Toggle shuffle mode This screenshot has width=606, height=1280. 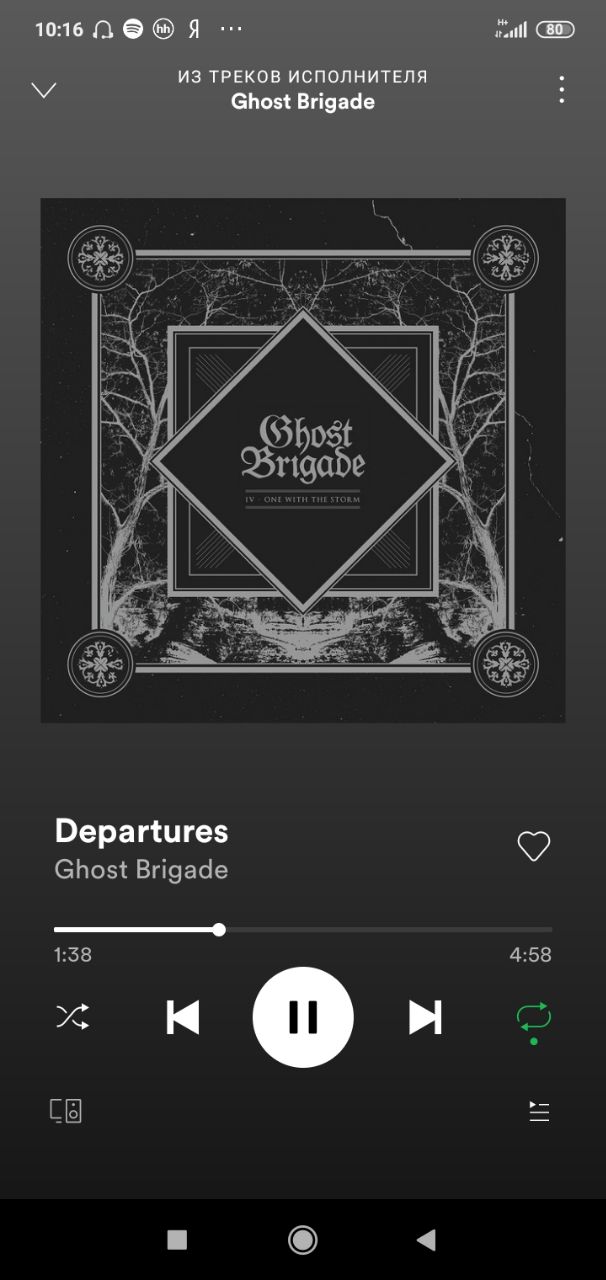tap(72, 1017)
